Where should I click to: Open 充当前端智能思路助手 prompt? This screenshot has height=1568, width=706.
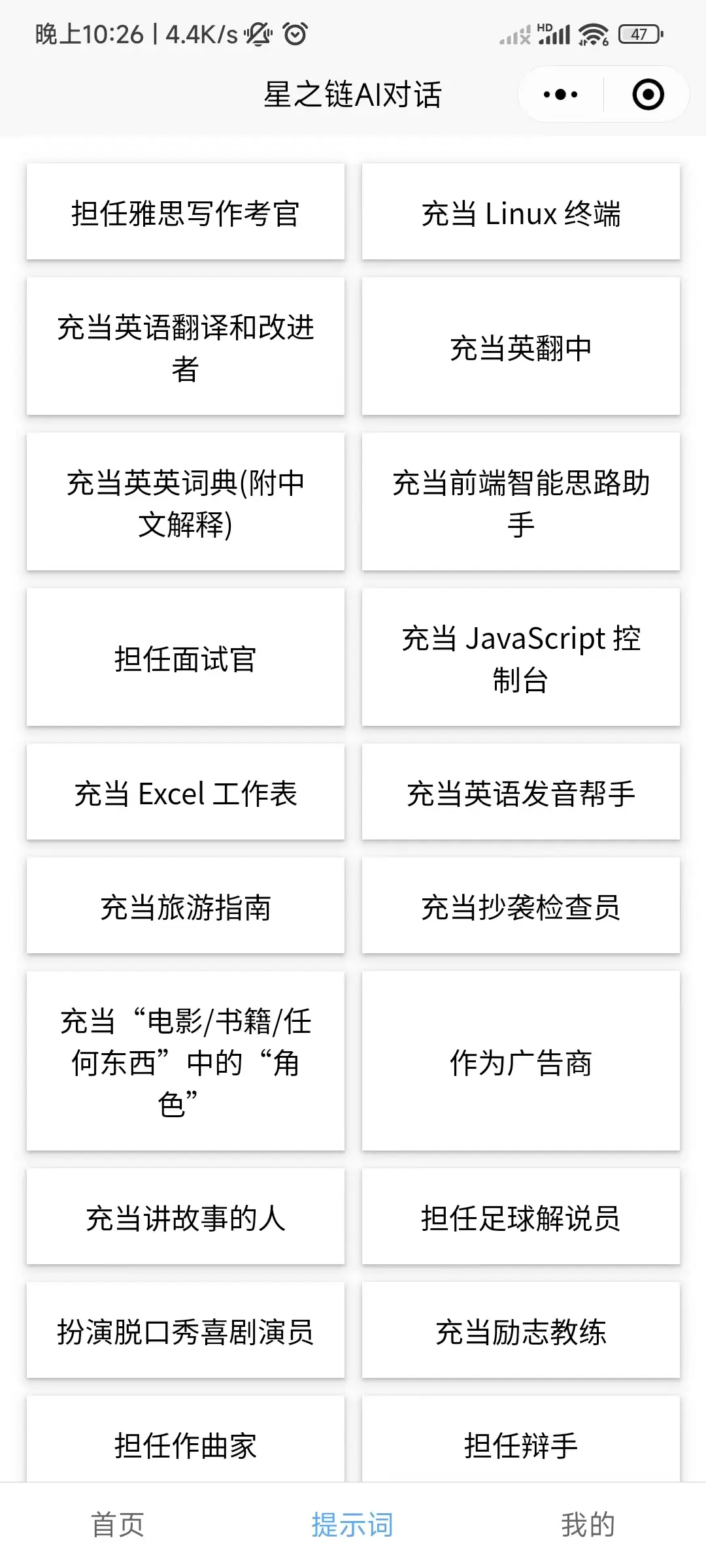[520, 502]
